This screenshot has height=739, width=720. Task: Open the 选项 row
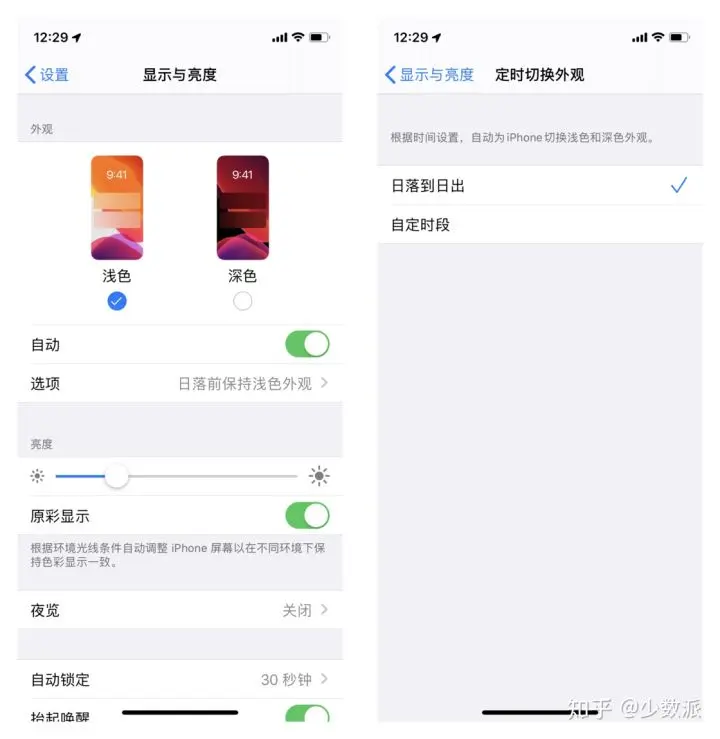point(180,384)
